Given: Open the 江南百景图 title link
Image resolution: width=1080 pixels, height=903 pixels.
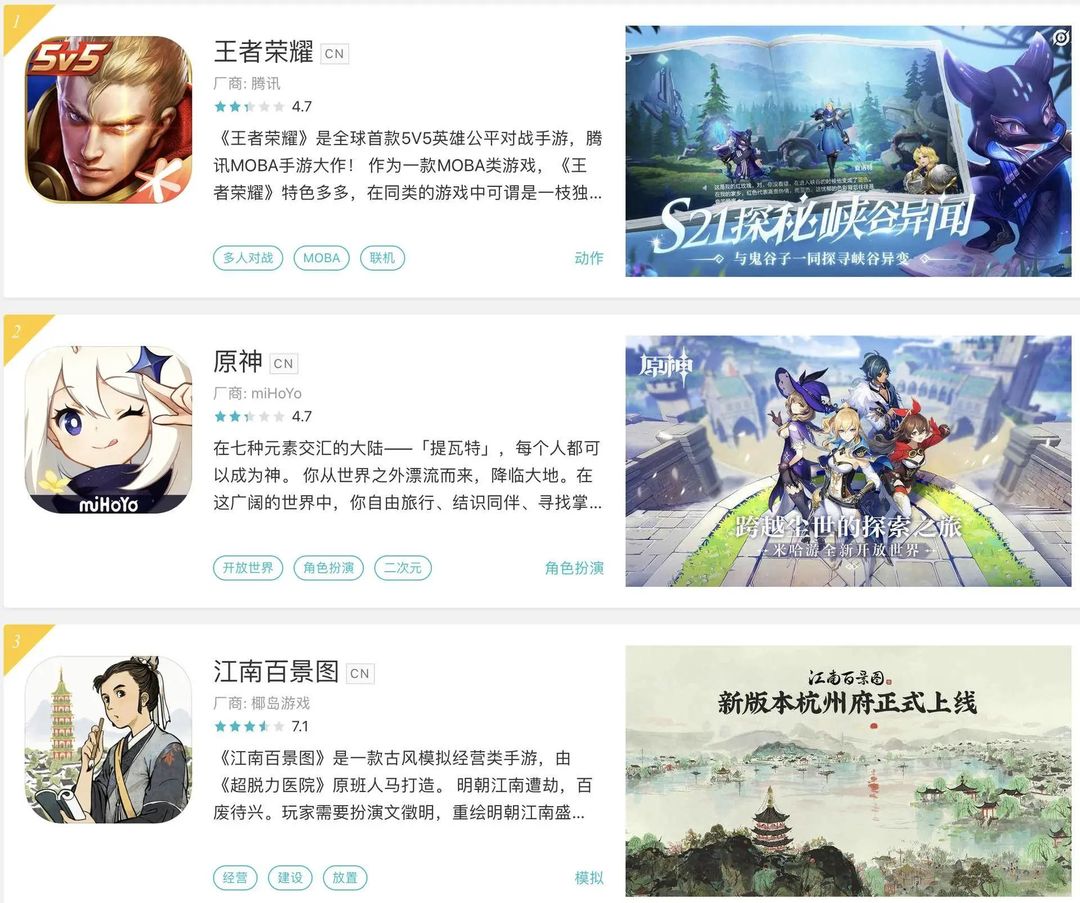Looking at the screenshot, I should click(x=276, y=671).
